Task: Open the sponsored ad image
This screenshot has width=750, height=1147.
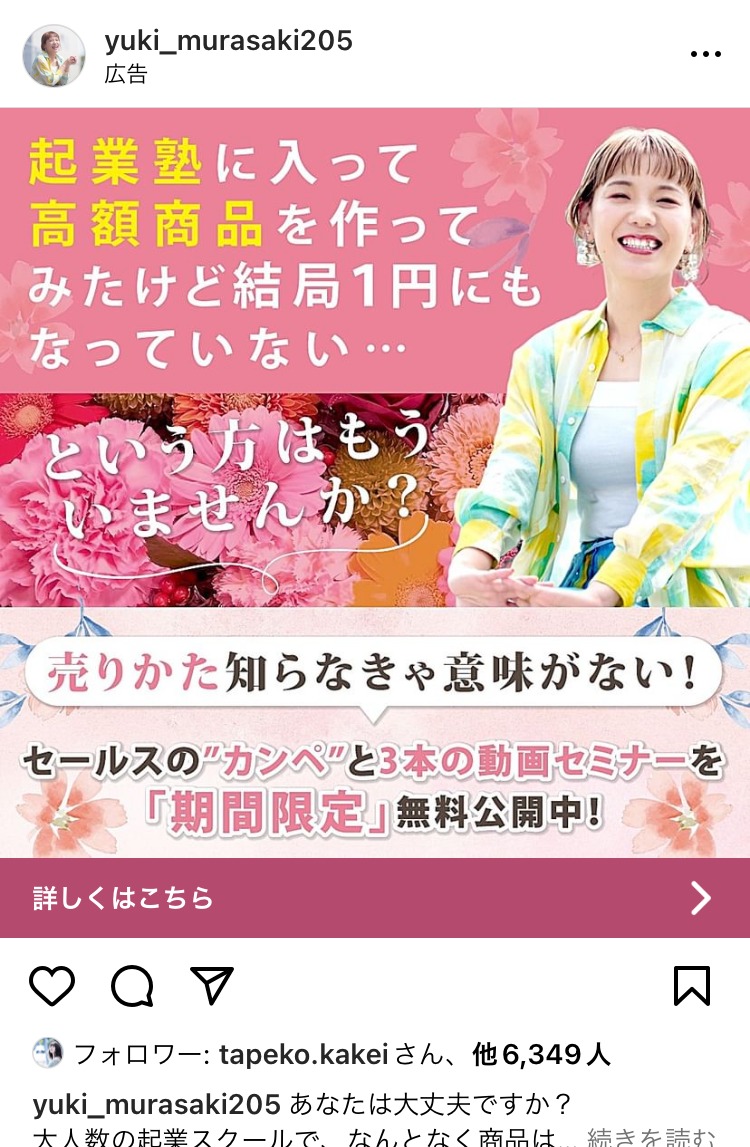Action: tap(375, 480)
